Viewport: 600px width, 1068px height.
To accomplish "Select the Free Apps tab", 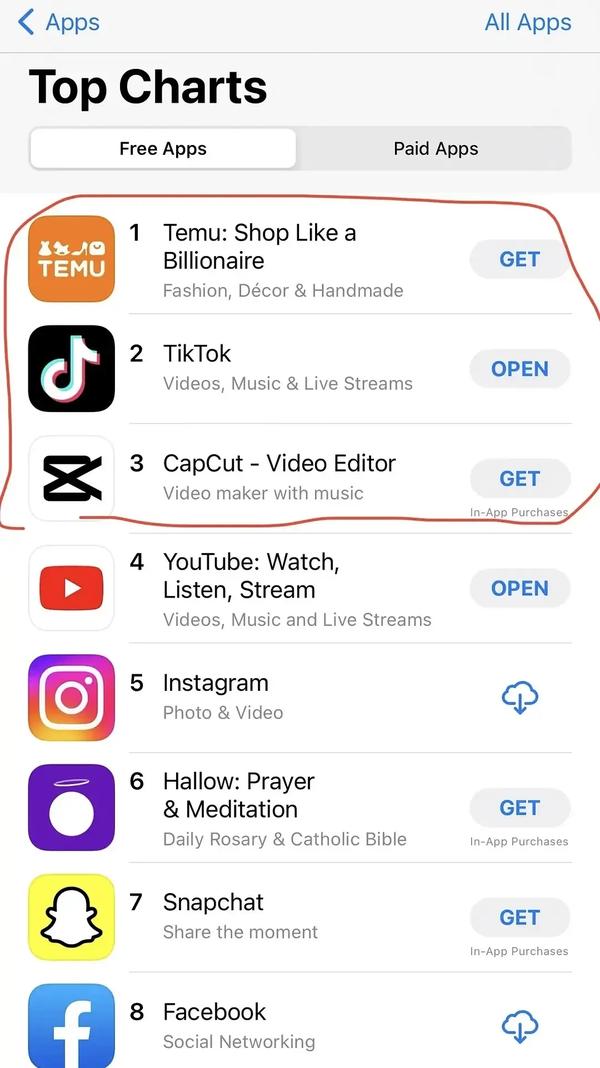I will pyautogui.click(x=163, y=148).
